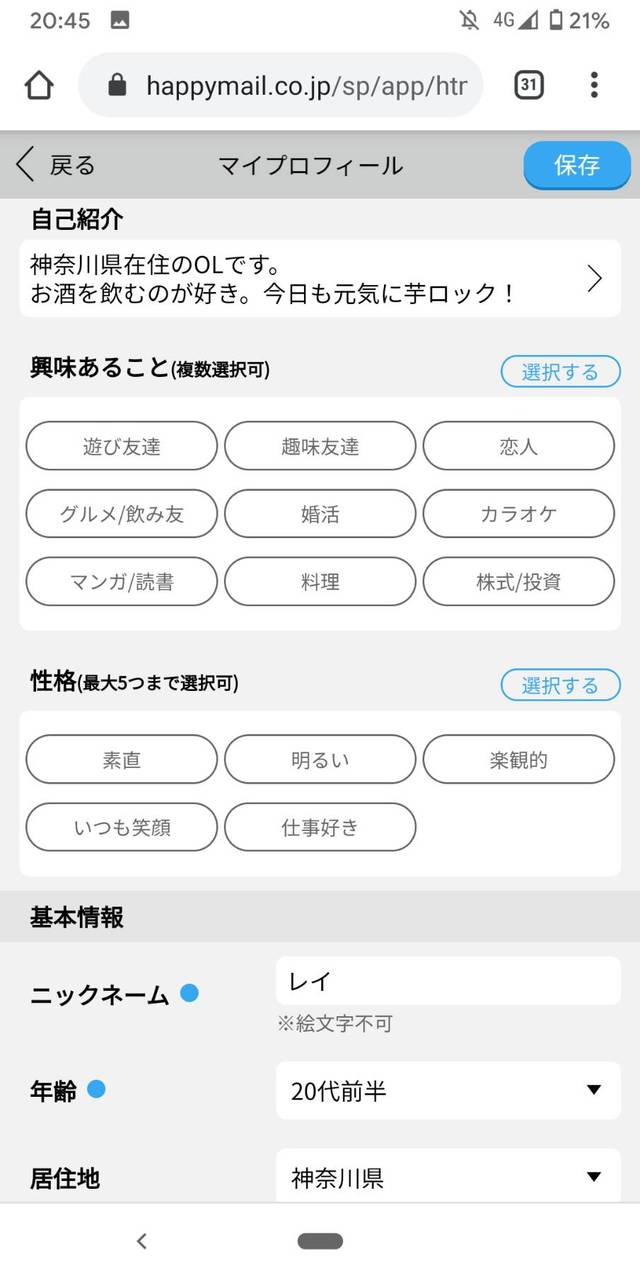Tap the 素直 personality chip
Image resolution: width=640 pixels, height=1280 pixels.
click(121, 759)
